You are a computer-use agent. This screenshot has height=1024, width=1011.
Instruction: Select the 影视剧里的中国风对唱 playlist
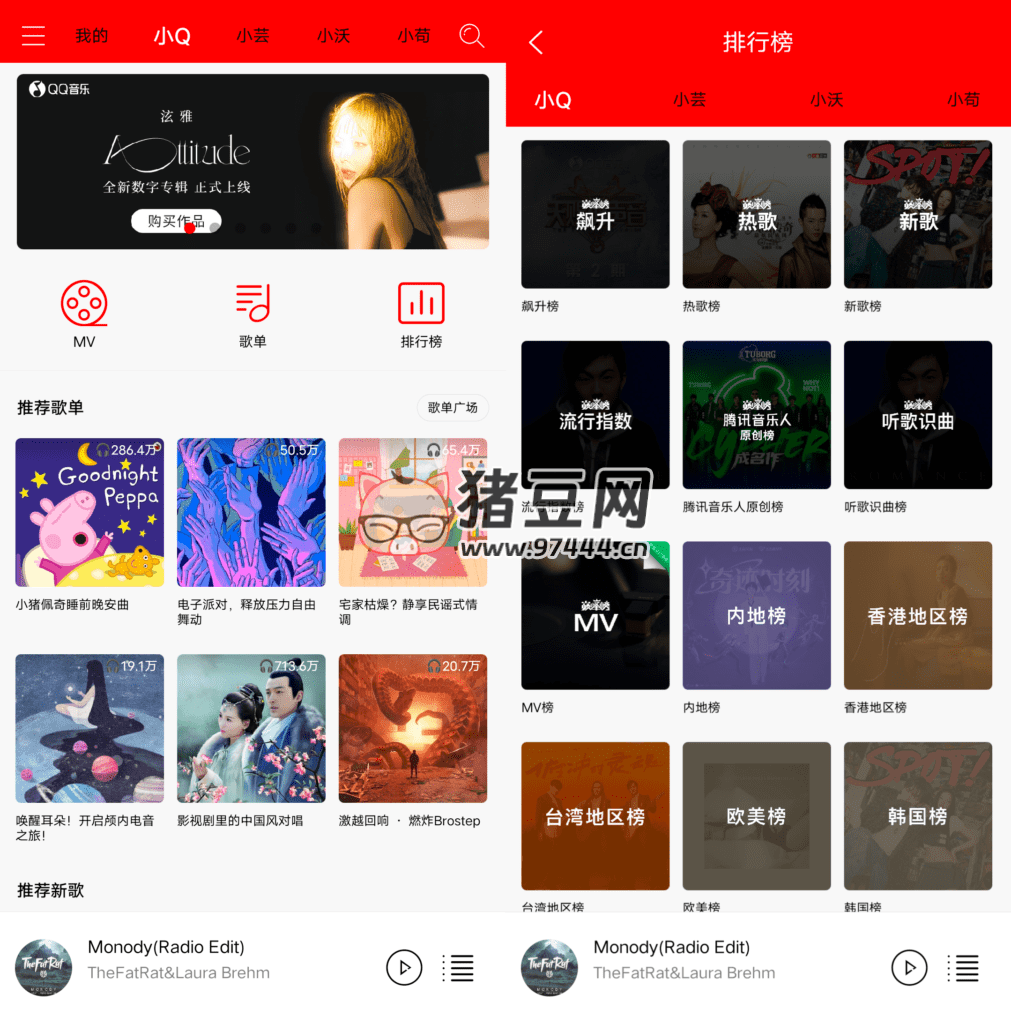point(251,728)
